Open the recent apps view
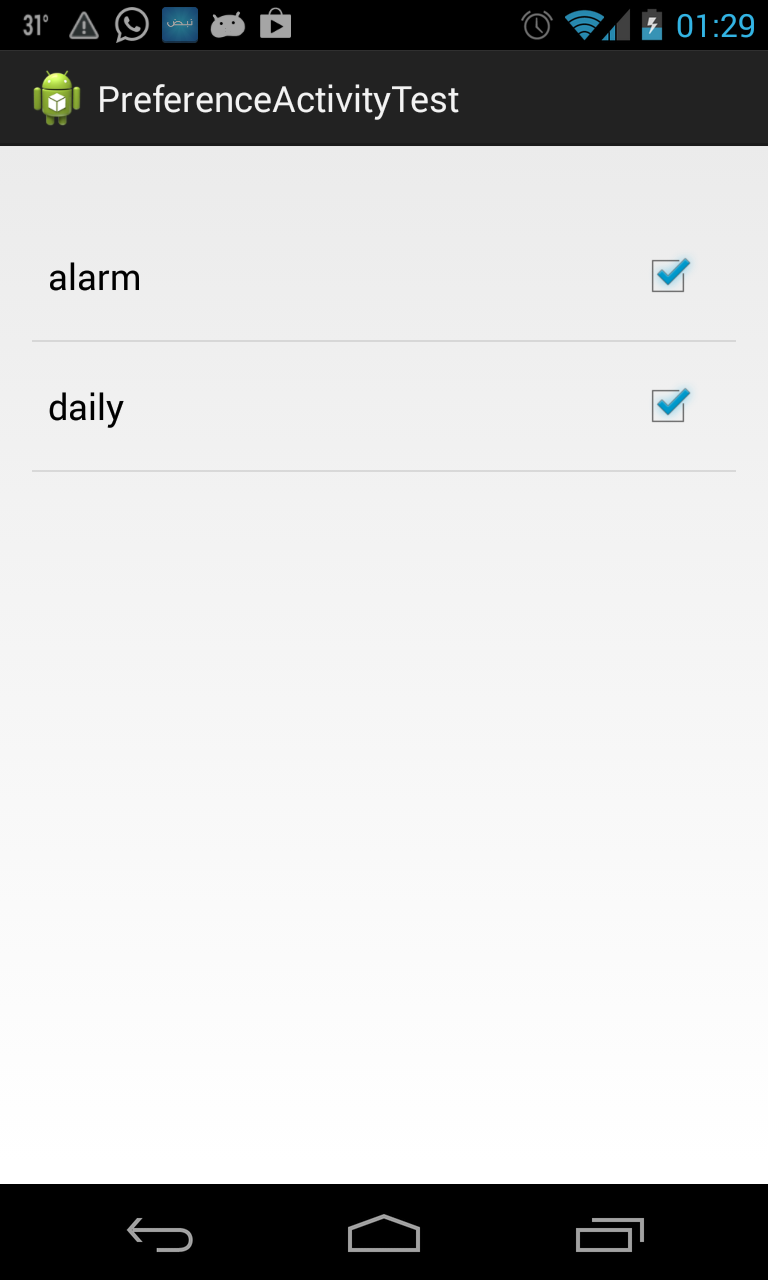Image resolution: width=768 pixels, height=1280 pixels. (609, 1235)
